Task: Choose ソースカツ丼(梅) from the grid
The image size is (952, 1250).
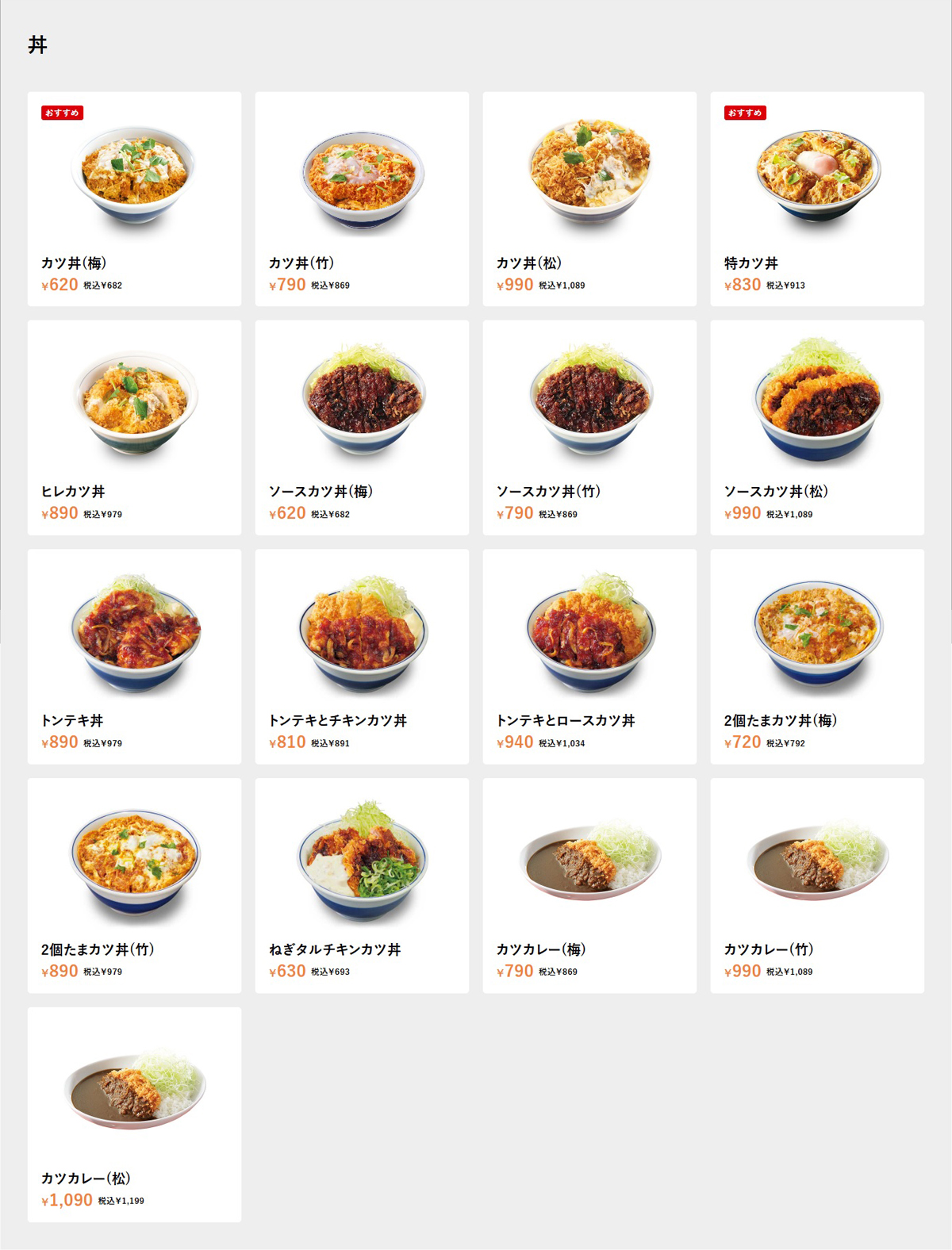Action: click(362, 428)
